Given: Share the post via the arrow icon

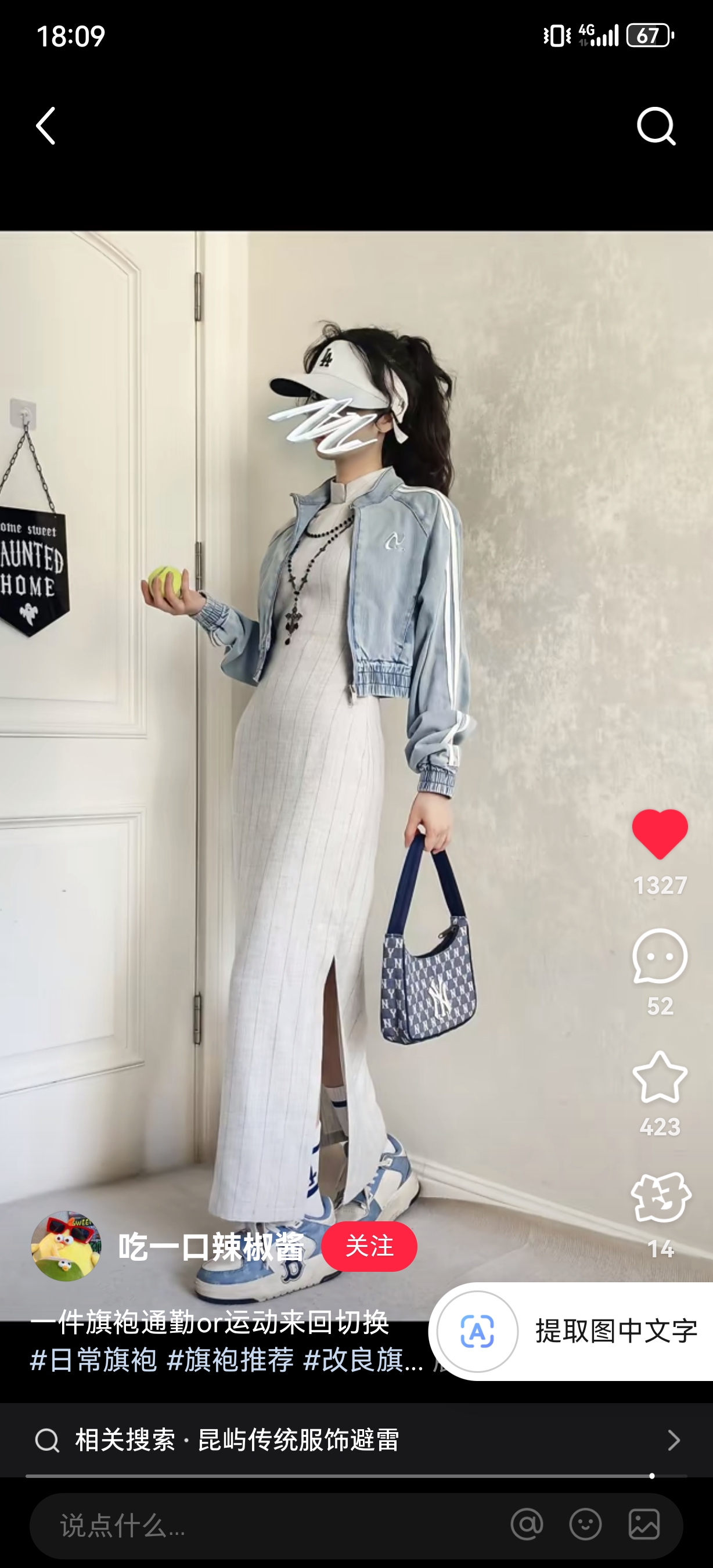Looking at the screenshot, I should [660, 1198].
